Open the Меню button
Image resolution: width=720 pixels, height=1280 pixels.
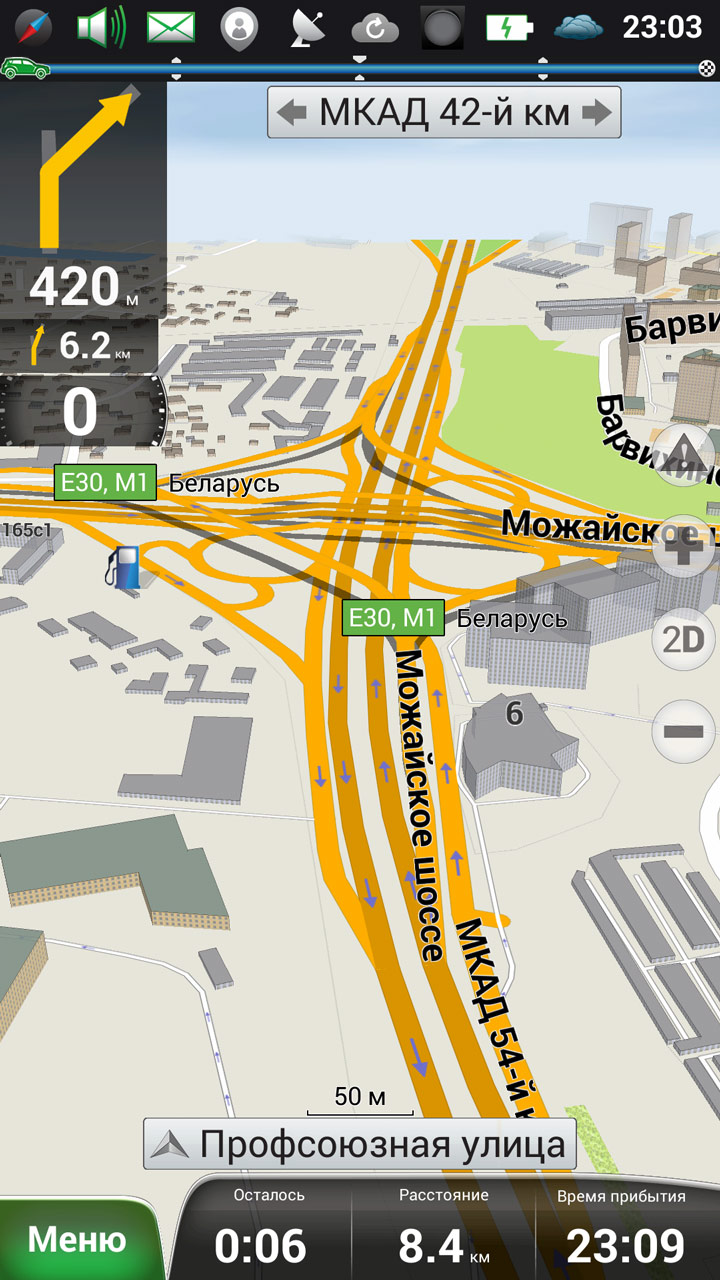coord(78,1240)
